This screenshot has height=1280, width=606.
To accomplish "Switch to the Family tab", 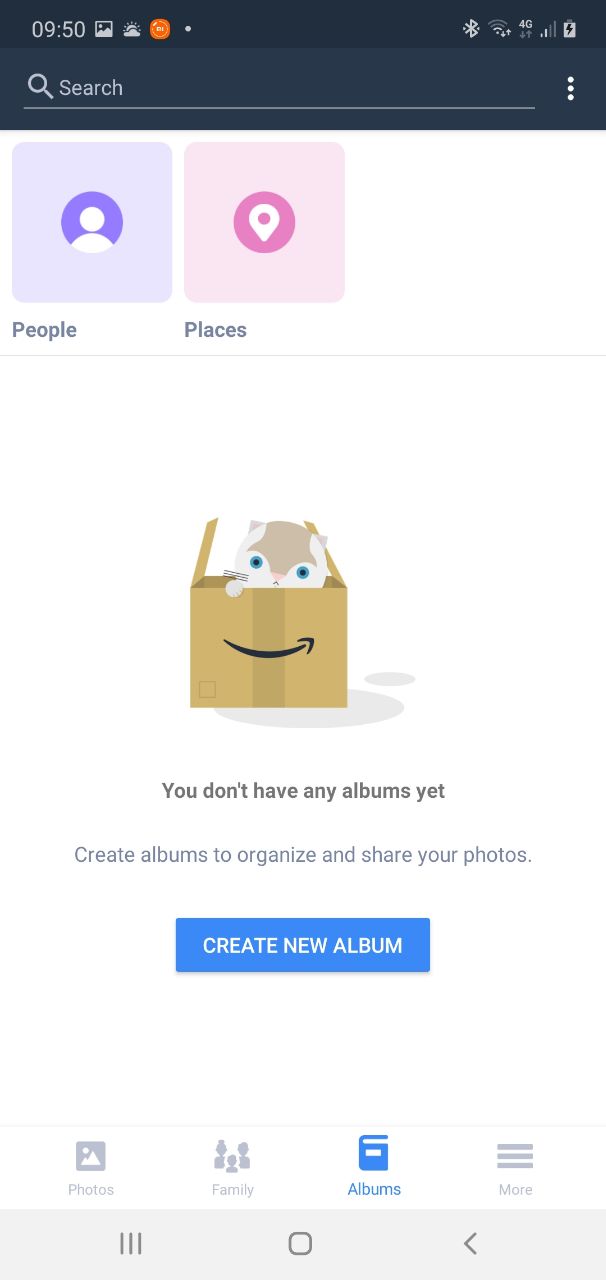I will (x=232, y=1167).
